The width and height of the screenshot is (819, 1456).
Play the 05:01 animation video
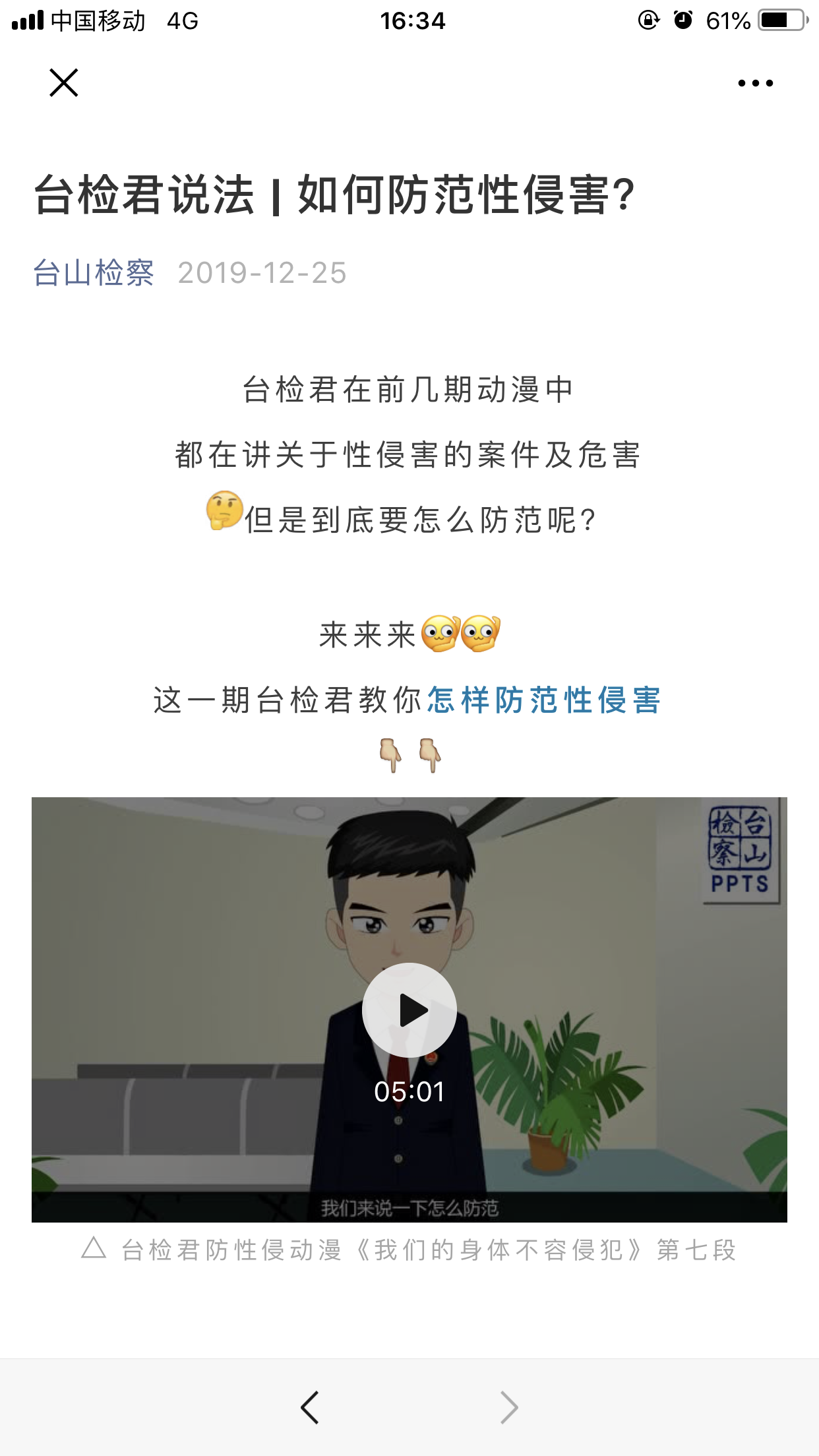409,1010
